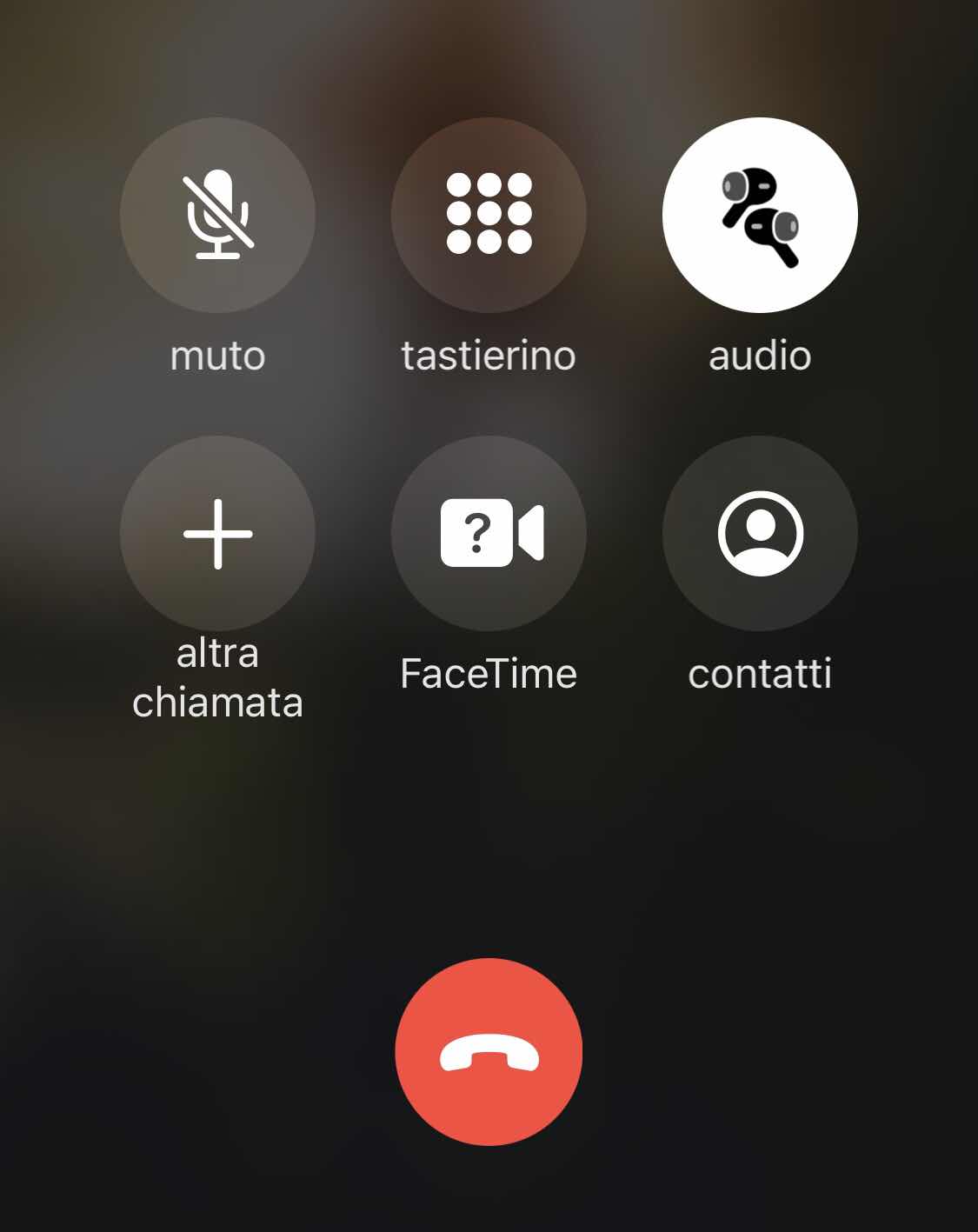Change audio output from AirPods
Viewport: 978px width, 1232px height.
tap(760, 215)
